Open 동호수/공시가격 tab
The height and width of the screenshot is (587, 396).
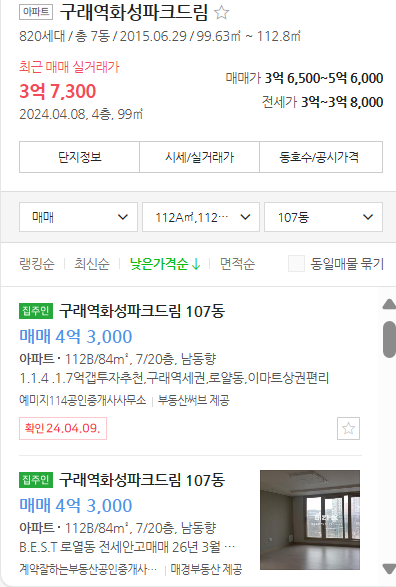321,157
